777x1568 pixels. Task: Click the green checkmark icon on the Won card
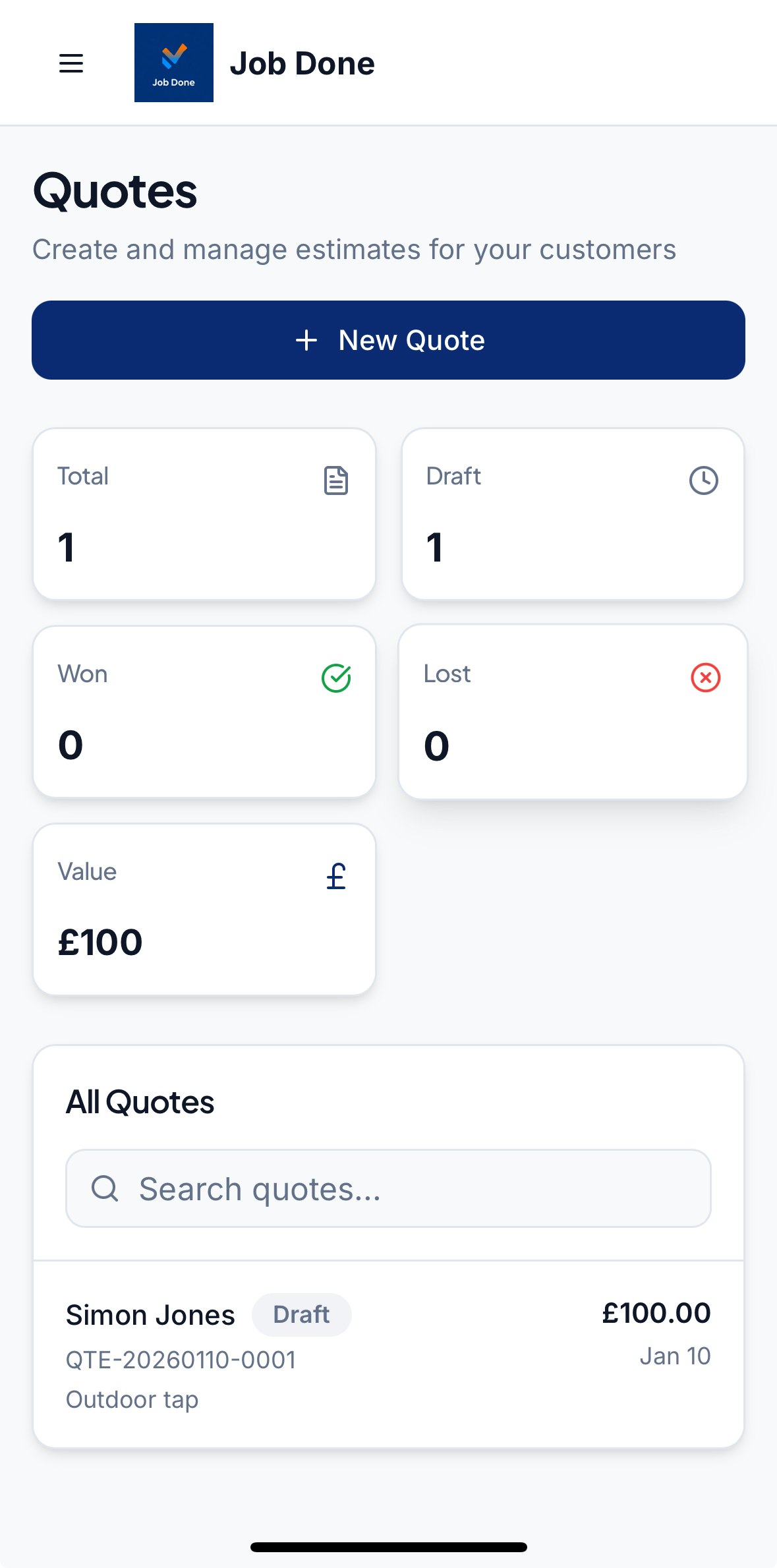pyautogui.click(x=337, y=678)
